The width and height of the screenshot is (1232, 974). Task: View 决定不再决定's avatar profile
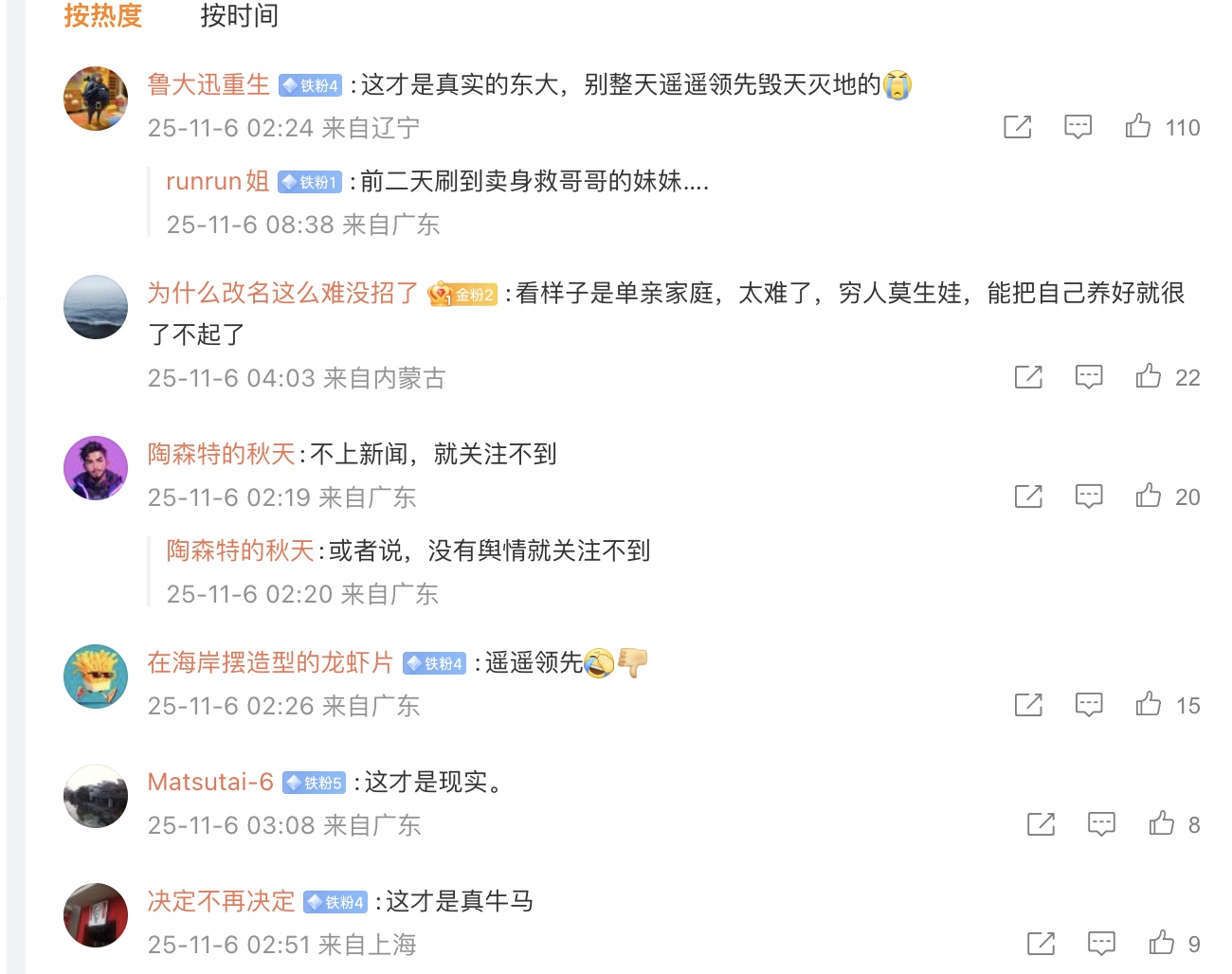coord(96,915)
